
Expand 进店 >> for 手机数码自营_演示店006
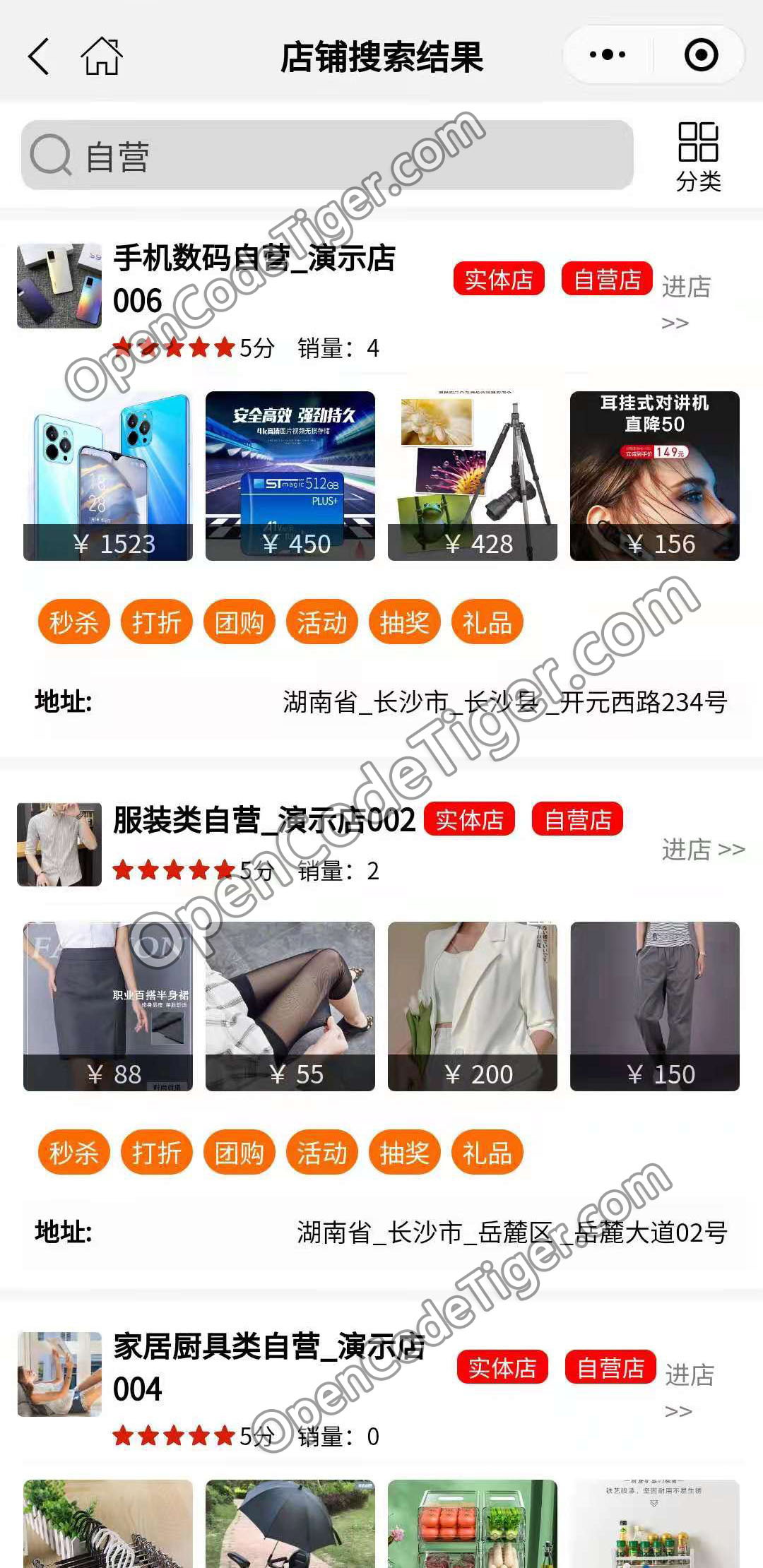(687, 300)
